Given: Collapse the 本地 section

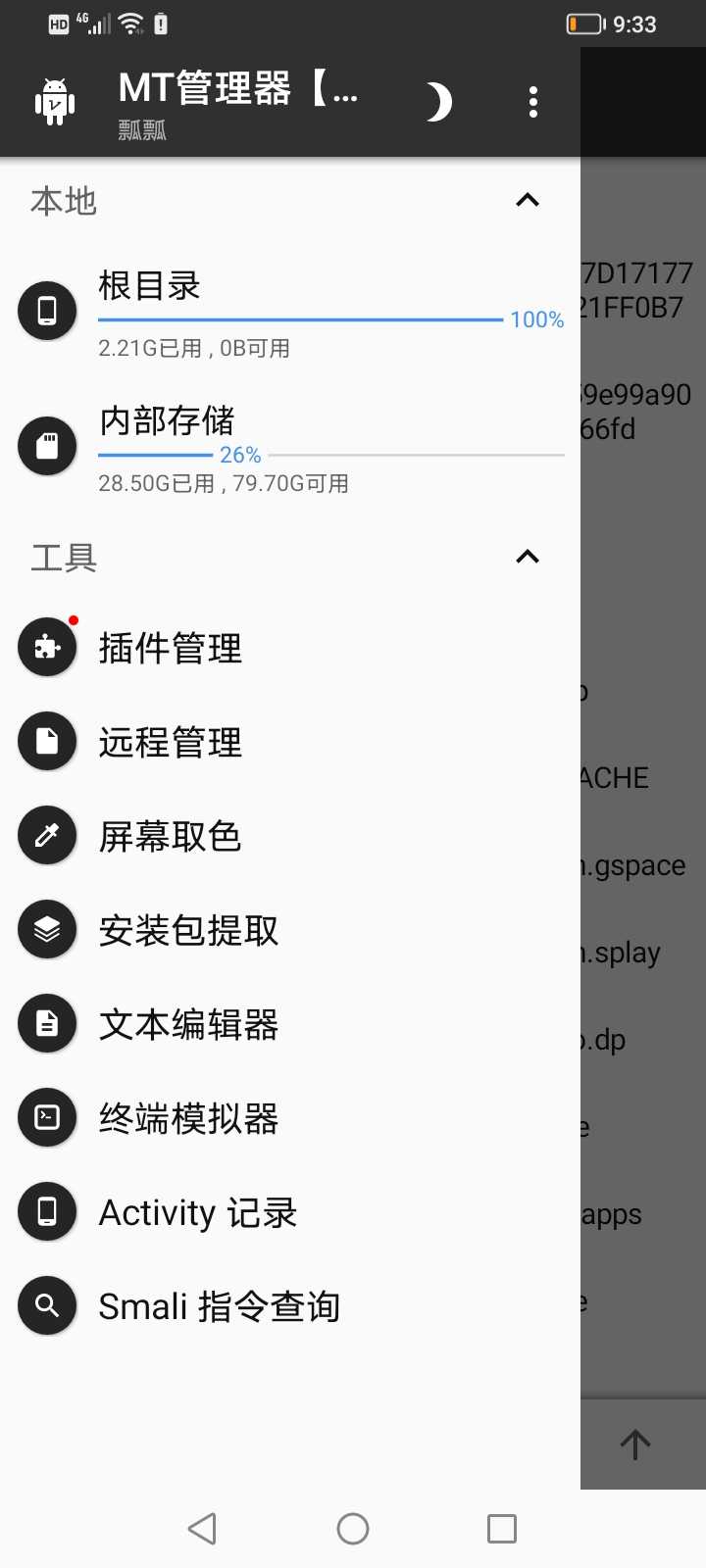Looking at the screenshot, I should [x=528, y=201].
